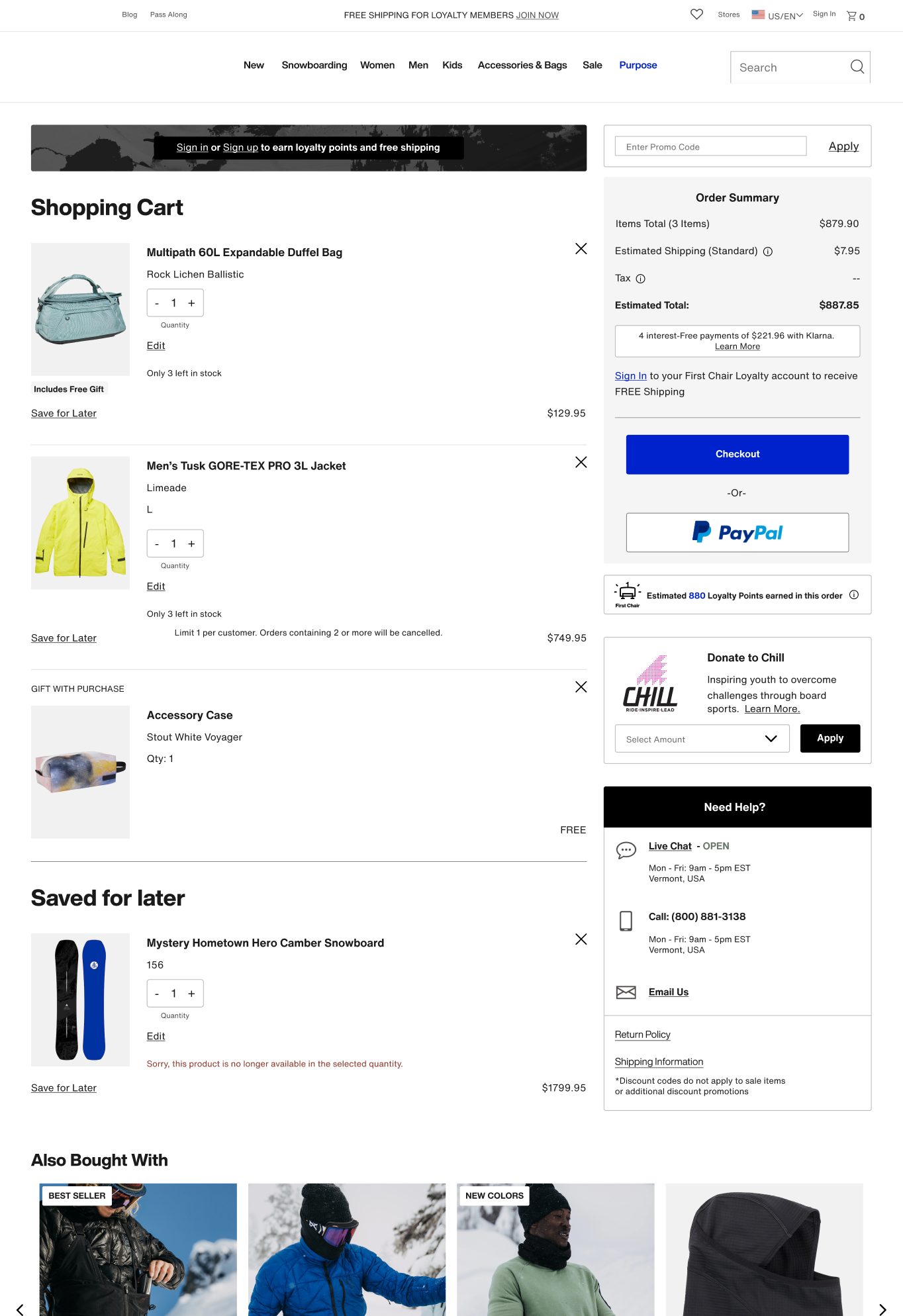Remove the Accessory Case gift
This screenshot has height=1316, width=903.
tap(581, 687)
